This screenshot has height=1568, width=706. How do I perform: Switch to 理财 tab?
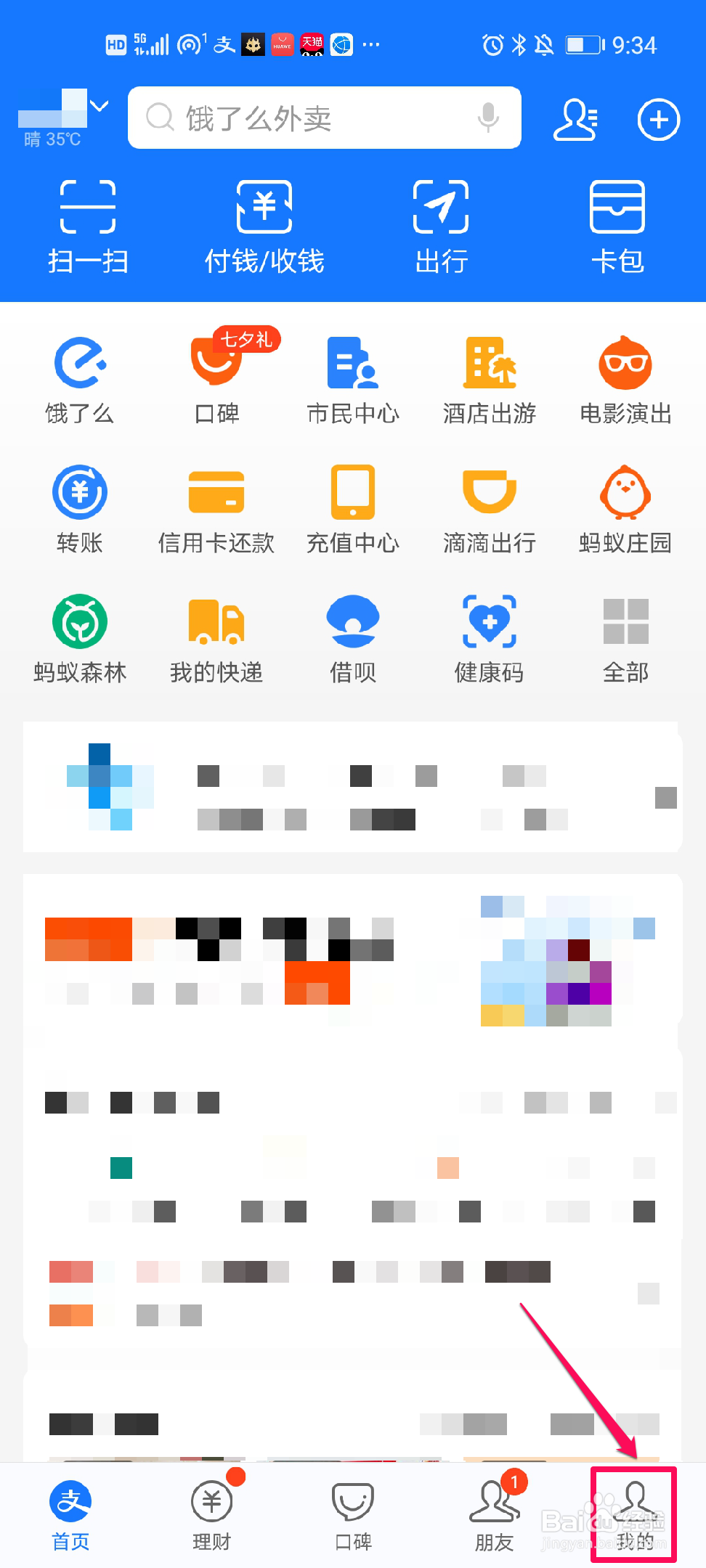211,1515
